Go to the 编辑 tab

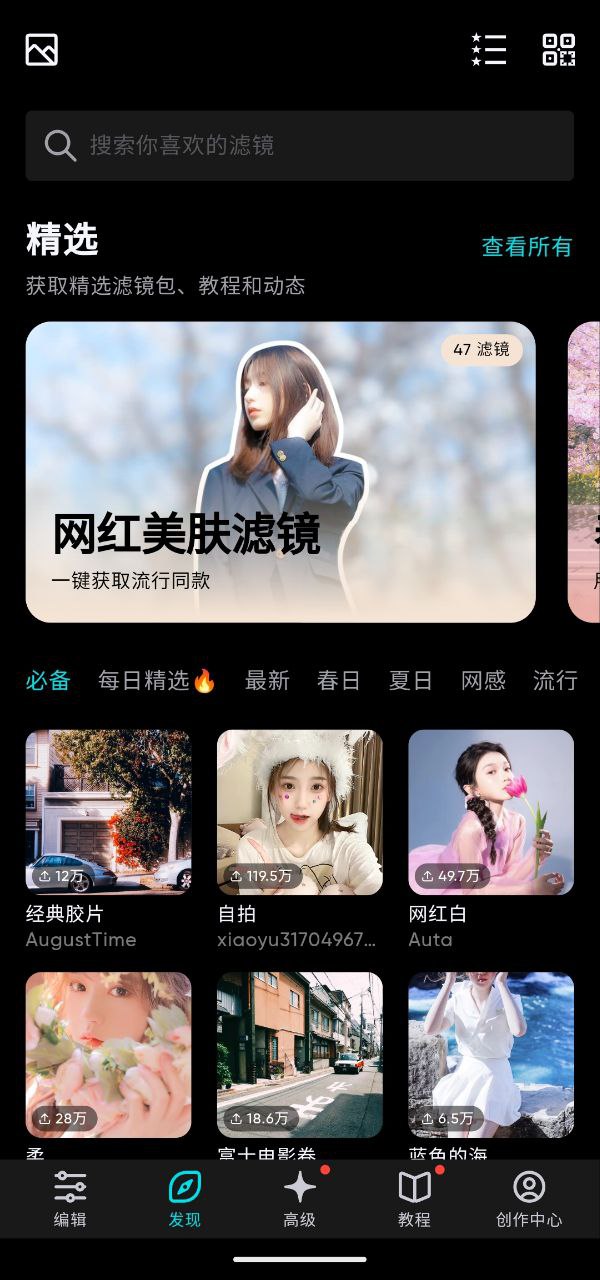[x=70, y=1199]
